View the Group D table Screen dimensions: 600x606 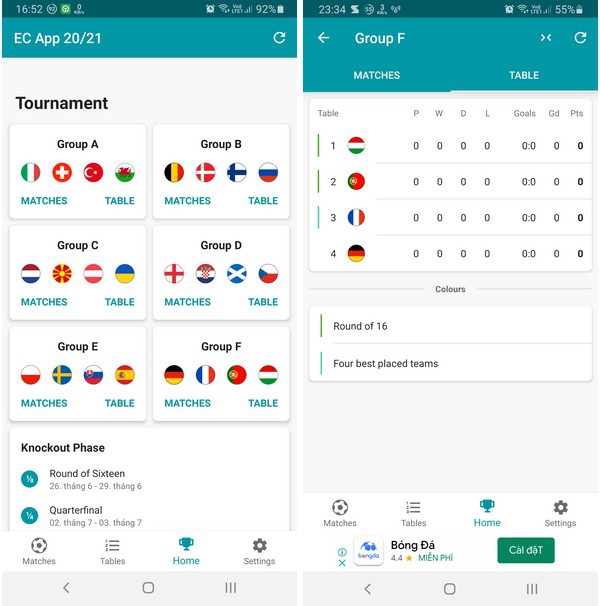[263, 302]
